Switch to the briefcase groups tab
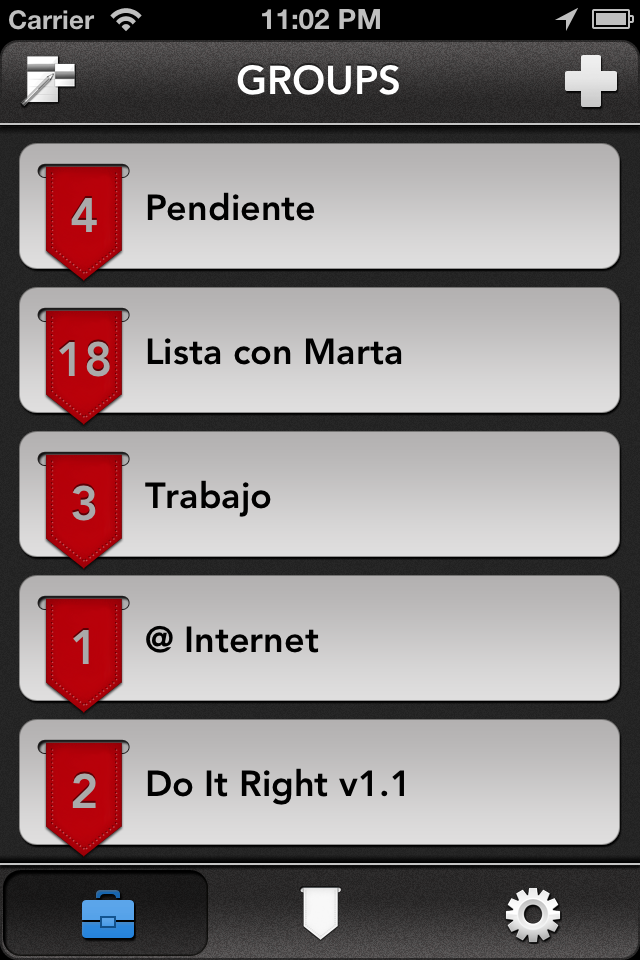Image resolution: width=640 pixels, height=960 pixels. [107, 913]
